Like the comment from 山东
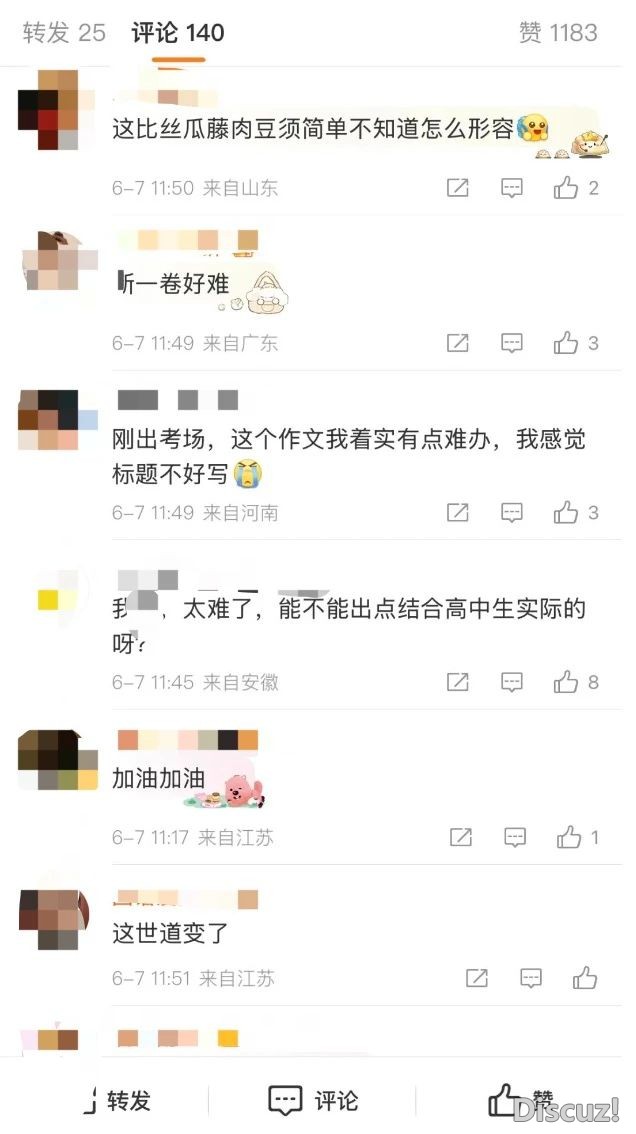Image resolution: width=636 pixels, height=1134 pixels. pyautogui.click(x=567, y=188)
